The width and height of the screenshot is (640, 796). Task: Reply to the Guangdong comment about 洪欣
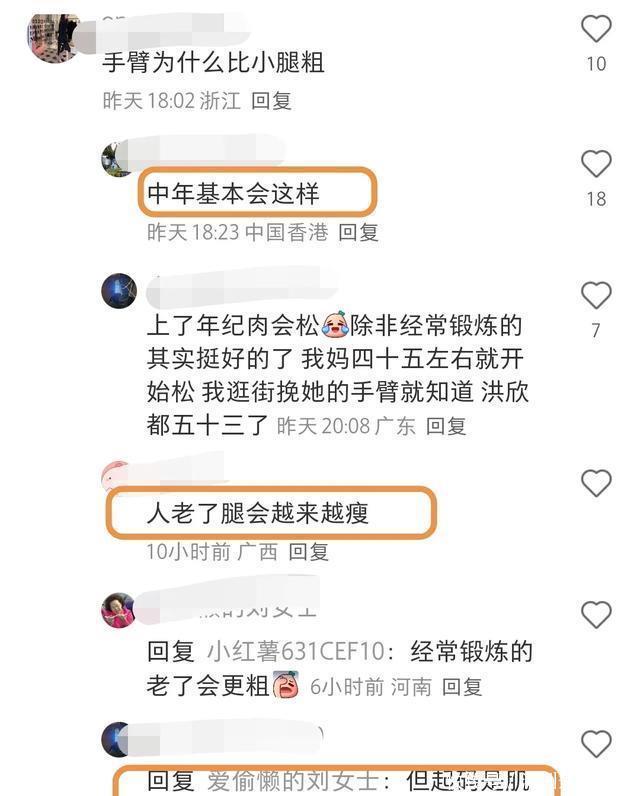tap(446, 425)
